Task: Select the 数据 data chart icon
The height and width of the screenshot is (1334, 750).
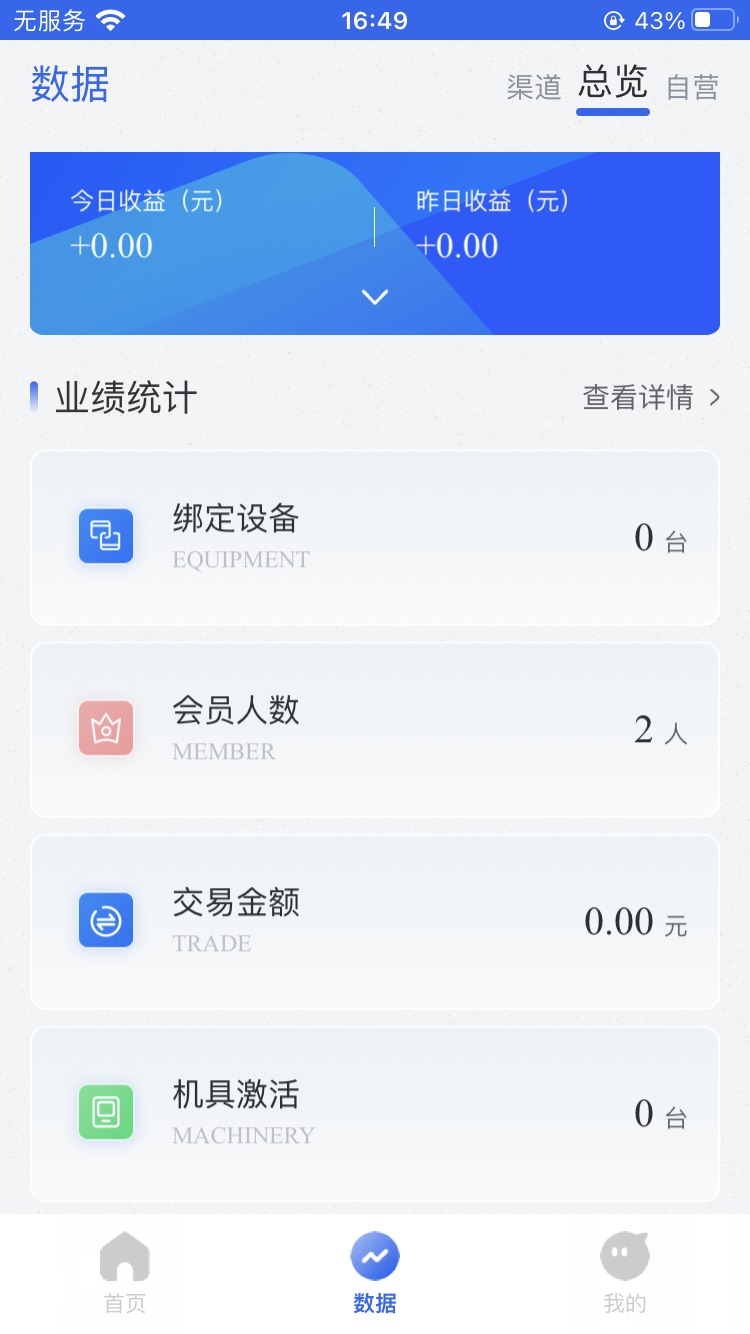Action: click(x=374, y=1256)
